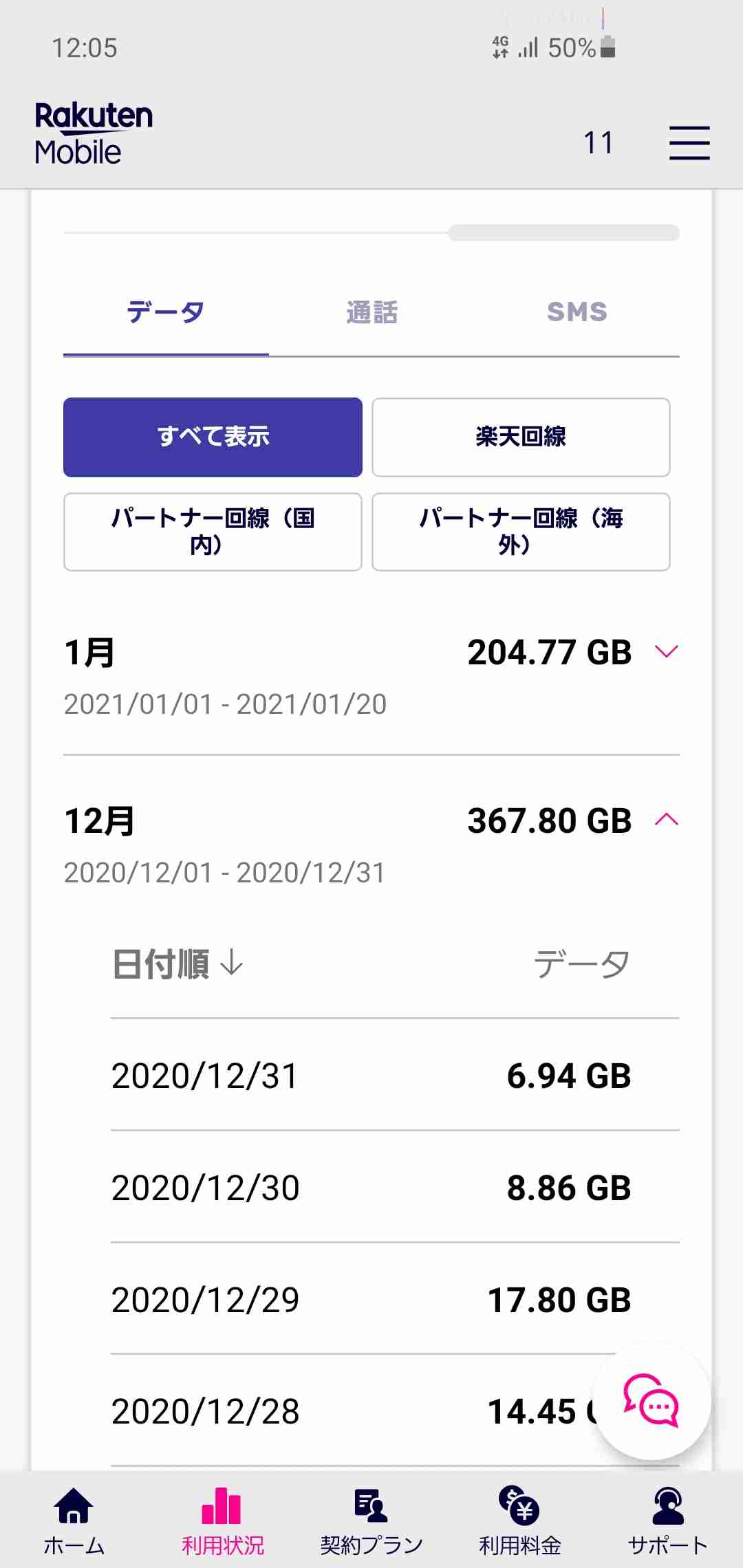This screenshot has width=743, height=1568.
Task: Toggle the 日付順 sort order
Action: [x=177, y=963]
